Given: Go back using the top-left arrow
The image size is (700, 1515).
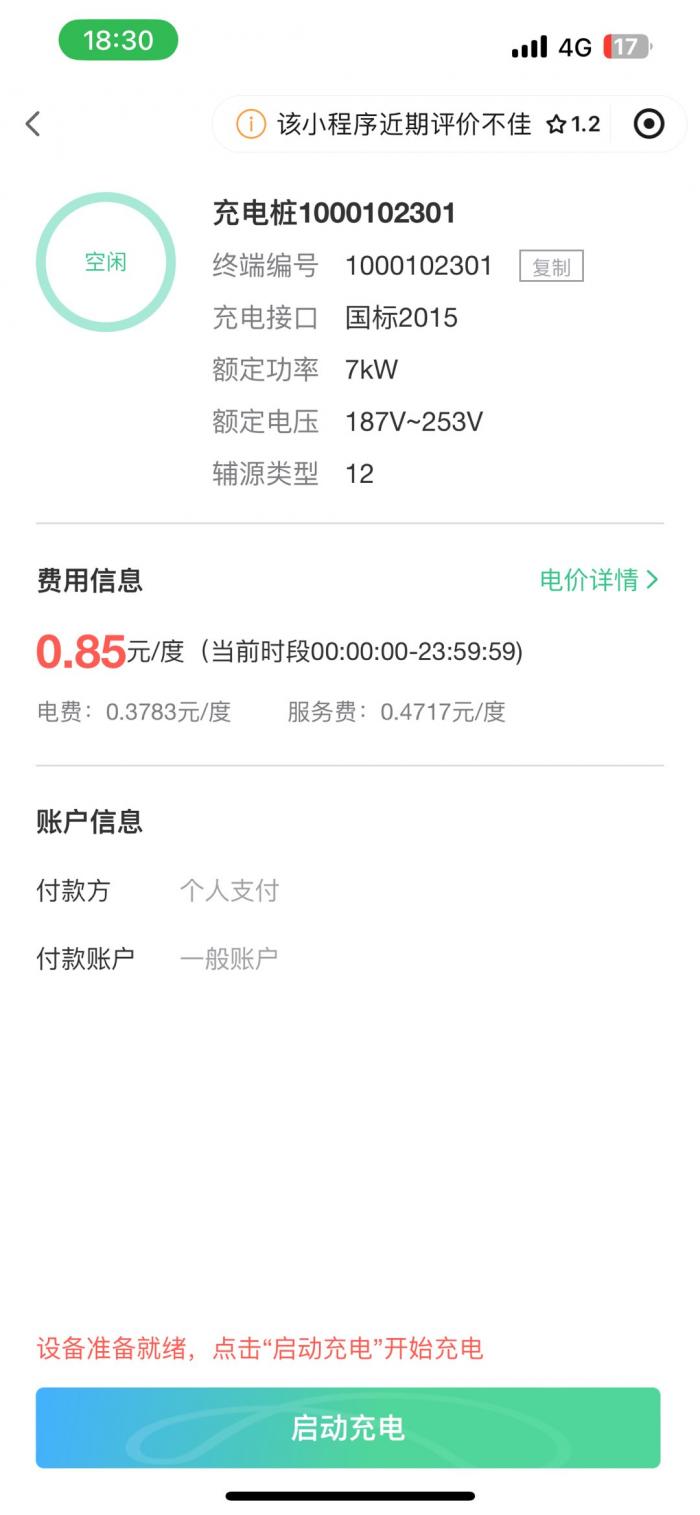Looking at the screenshot, I should tap(33, 124).
